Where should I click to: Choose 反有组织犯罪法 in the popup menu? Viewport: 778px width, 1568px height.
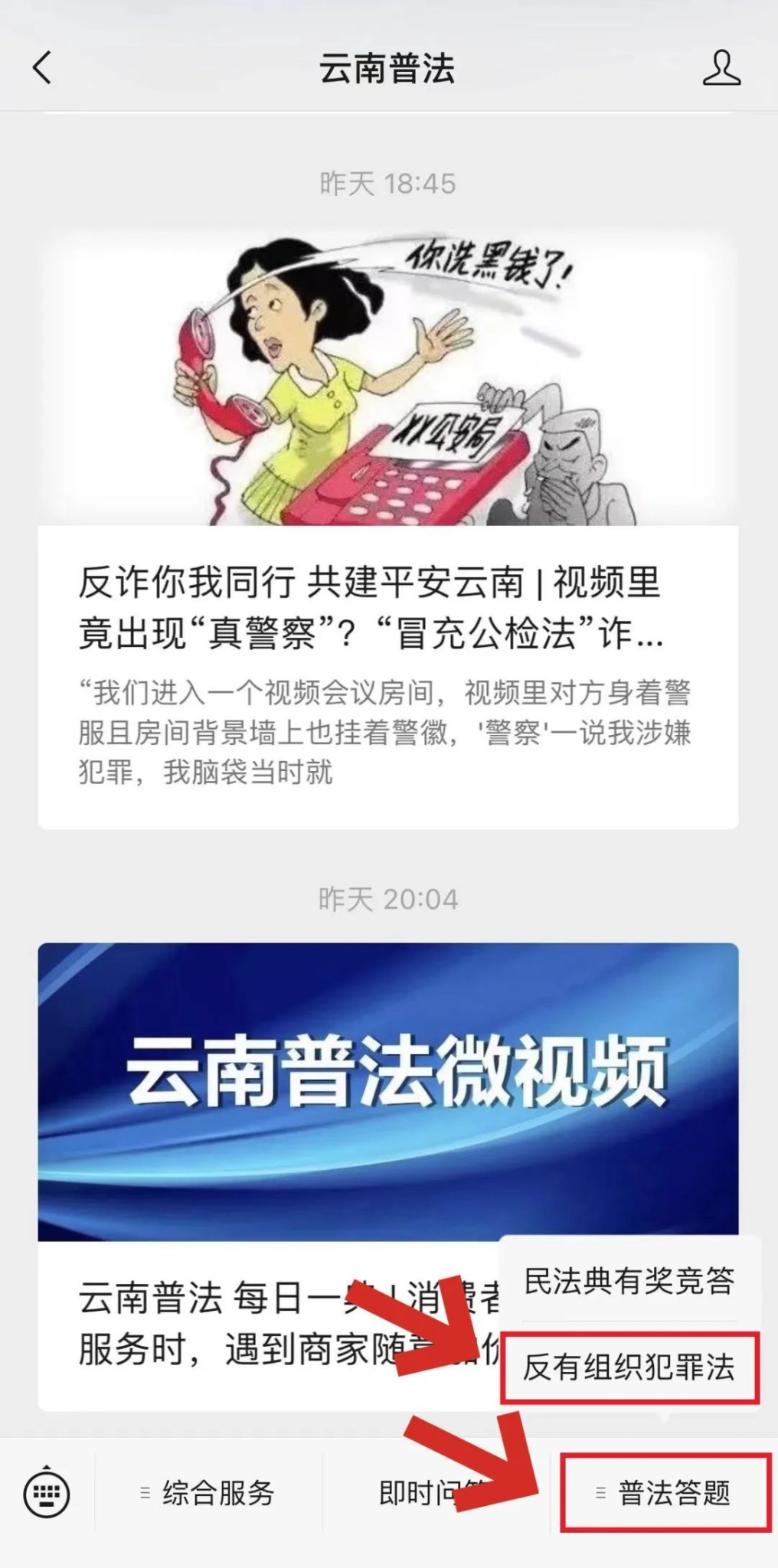[629, 1367]
